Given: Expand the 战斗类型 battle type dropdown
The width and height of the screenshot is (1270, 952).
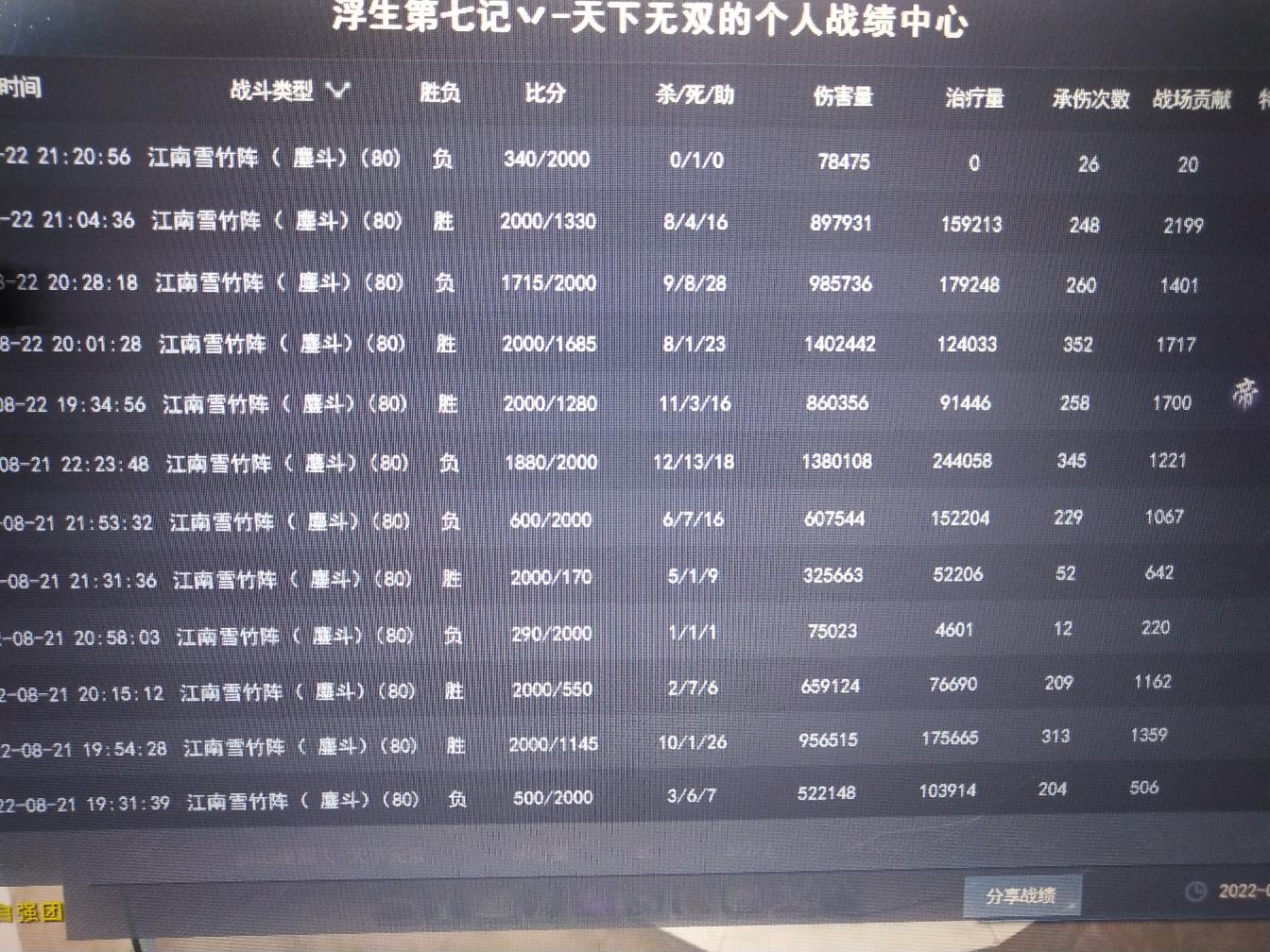Looking at the screenshot, I should coord(337,91).
